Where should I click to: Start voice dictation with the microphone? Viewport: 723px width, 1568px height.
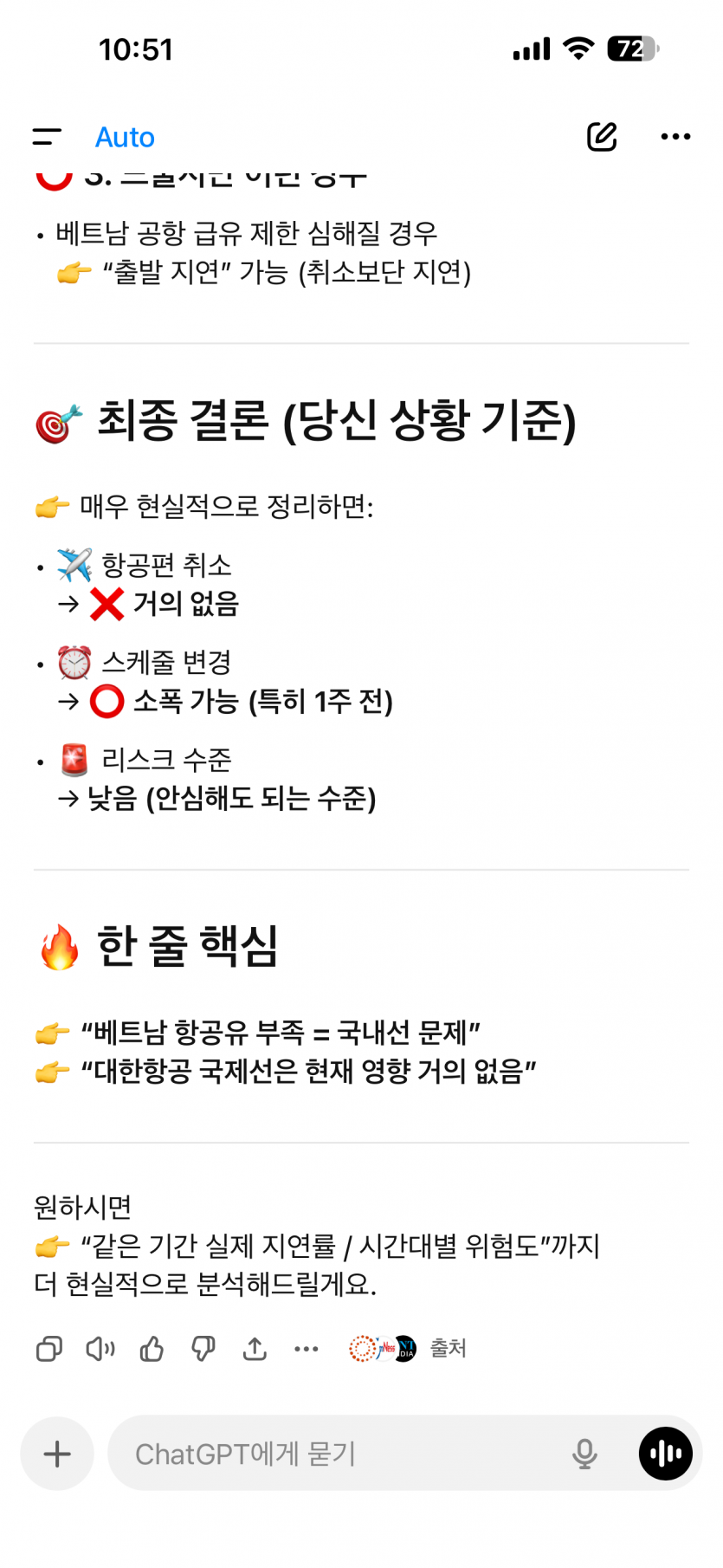click(x=584, y=1454)
